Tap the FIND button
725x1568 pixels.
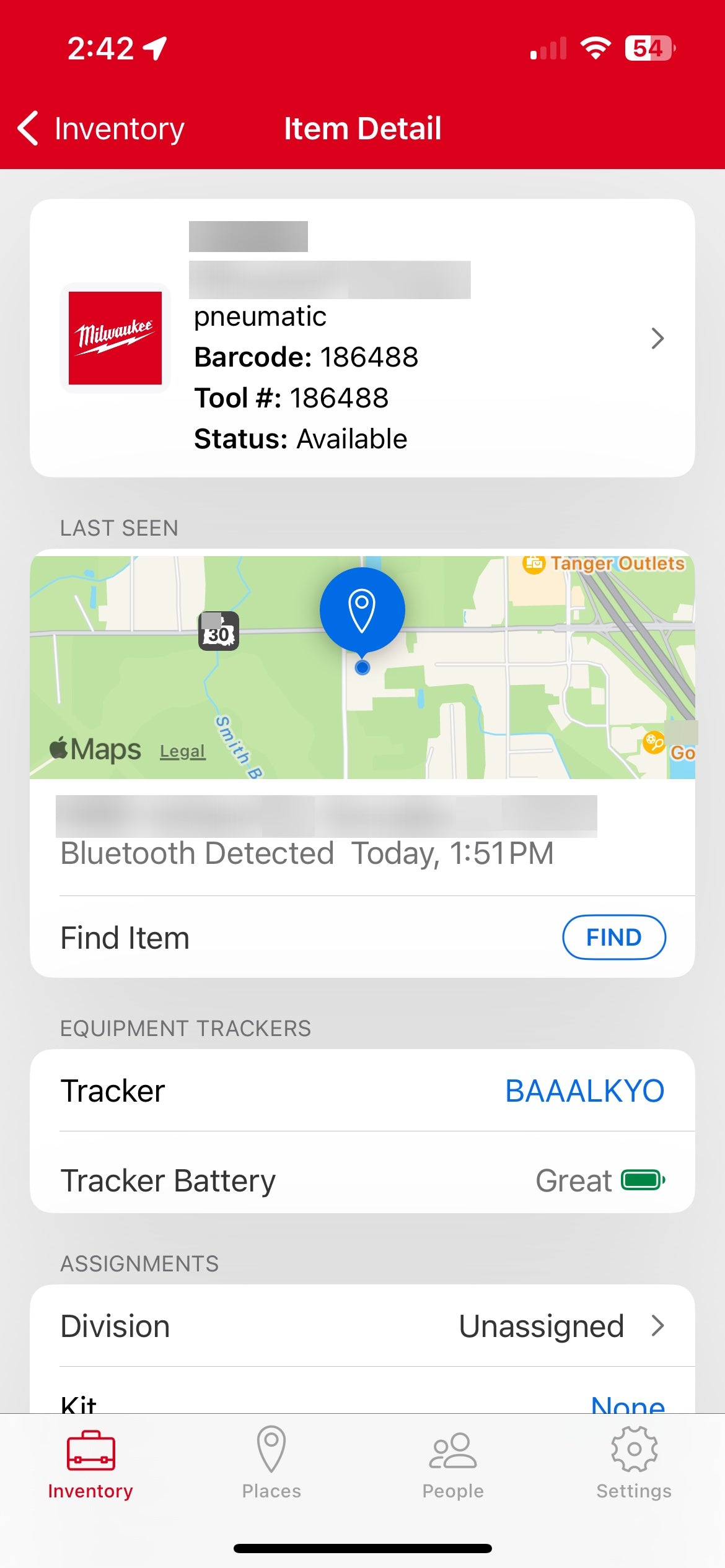(614, 937)
